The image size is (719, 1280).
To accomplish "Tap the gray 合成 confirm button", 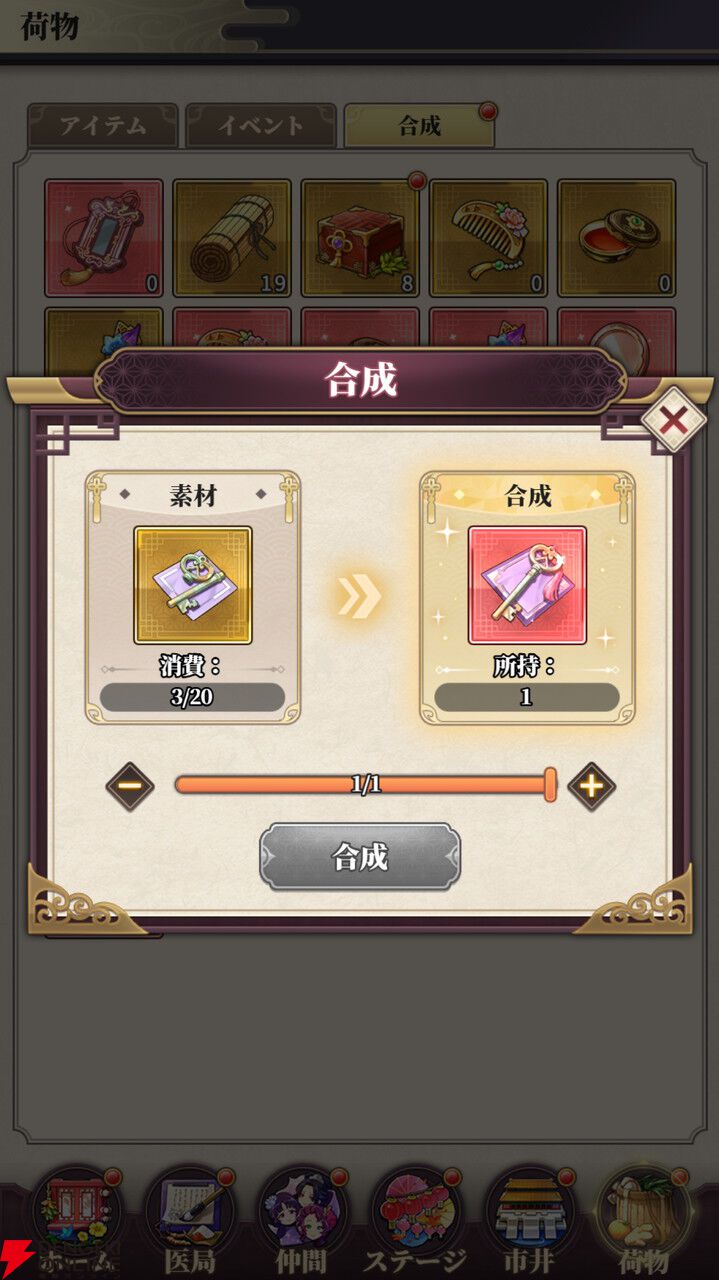I will 360,857.
